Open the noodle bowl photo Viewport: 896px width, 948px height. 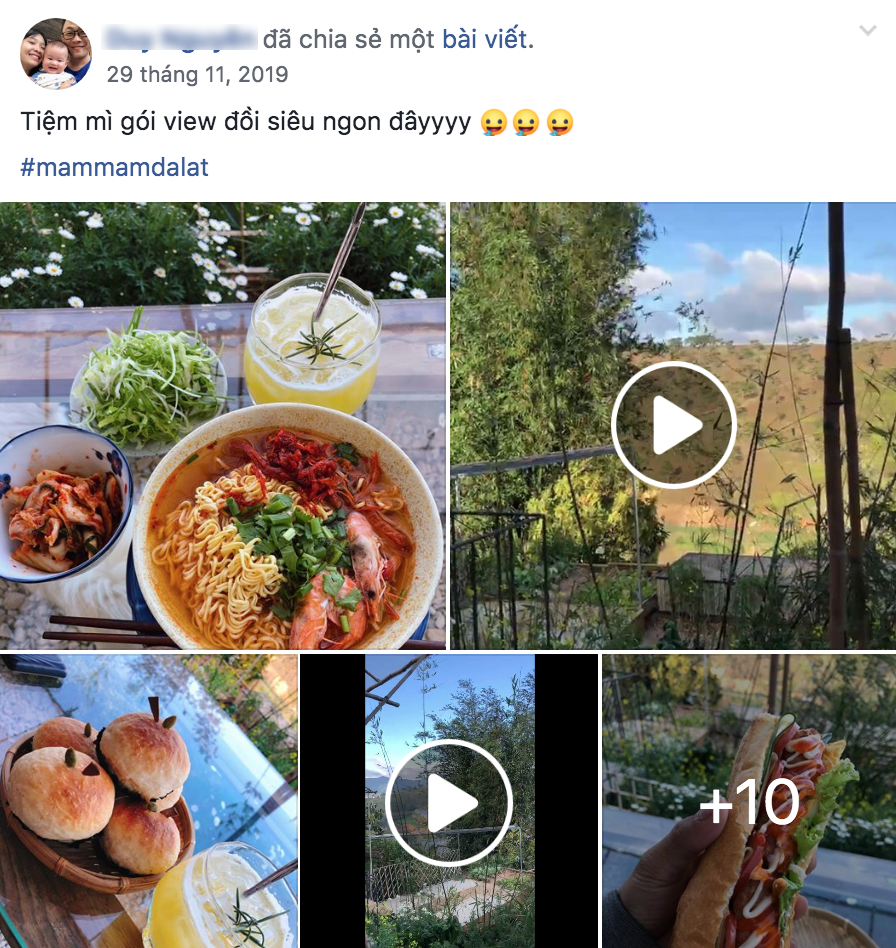pyautogui.click(x=222, y=426)
